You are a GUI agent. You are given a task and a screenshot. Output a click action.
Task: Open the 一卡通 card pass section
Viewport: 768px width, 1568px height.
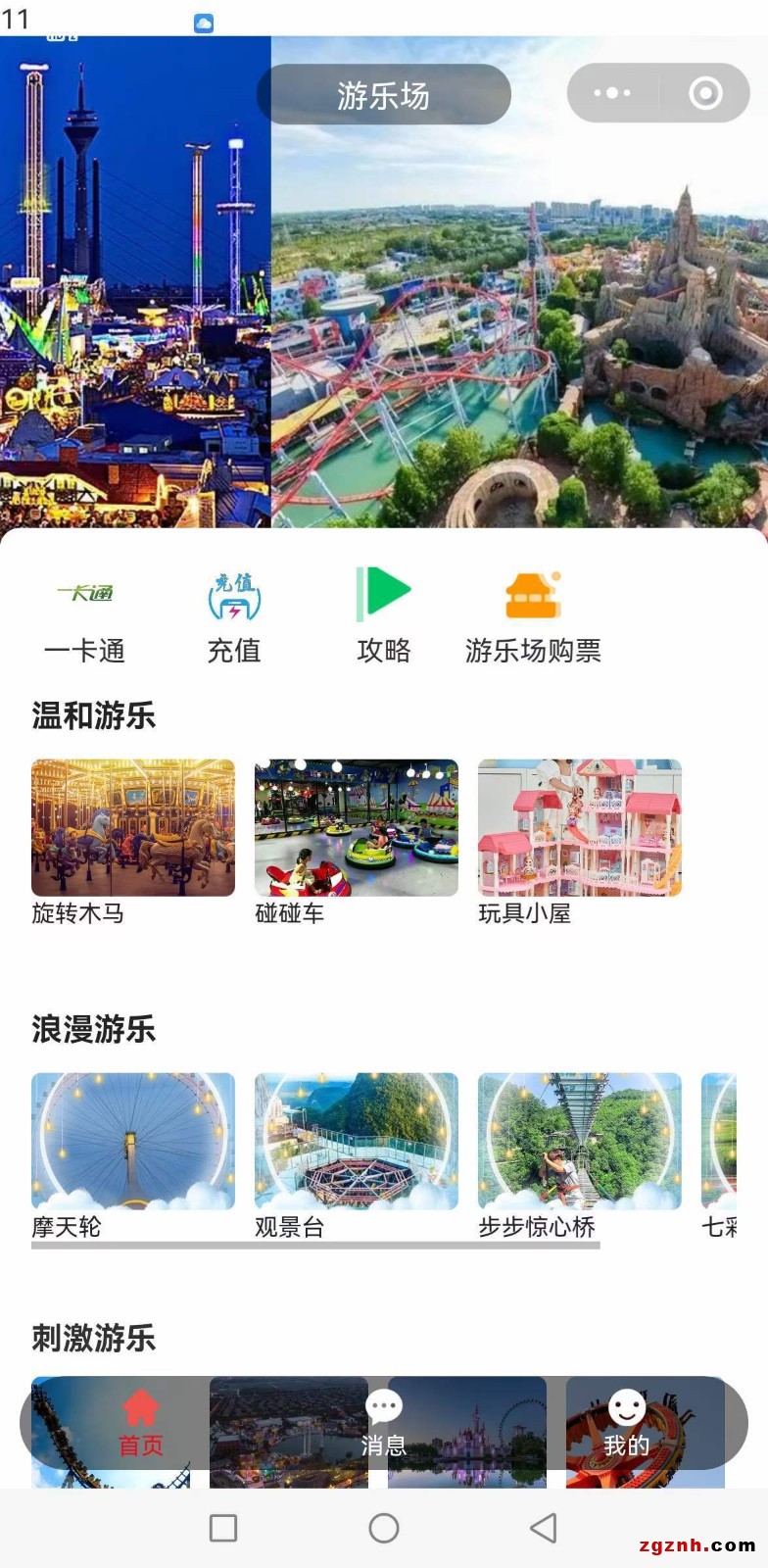pyautogui.click(x=84, y=612)
